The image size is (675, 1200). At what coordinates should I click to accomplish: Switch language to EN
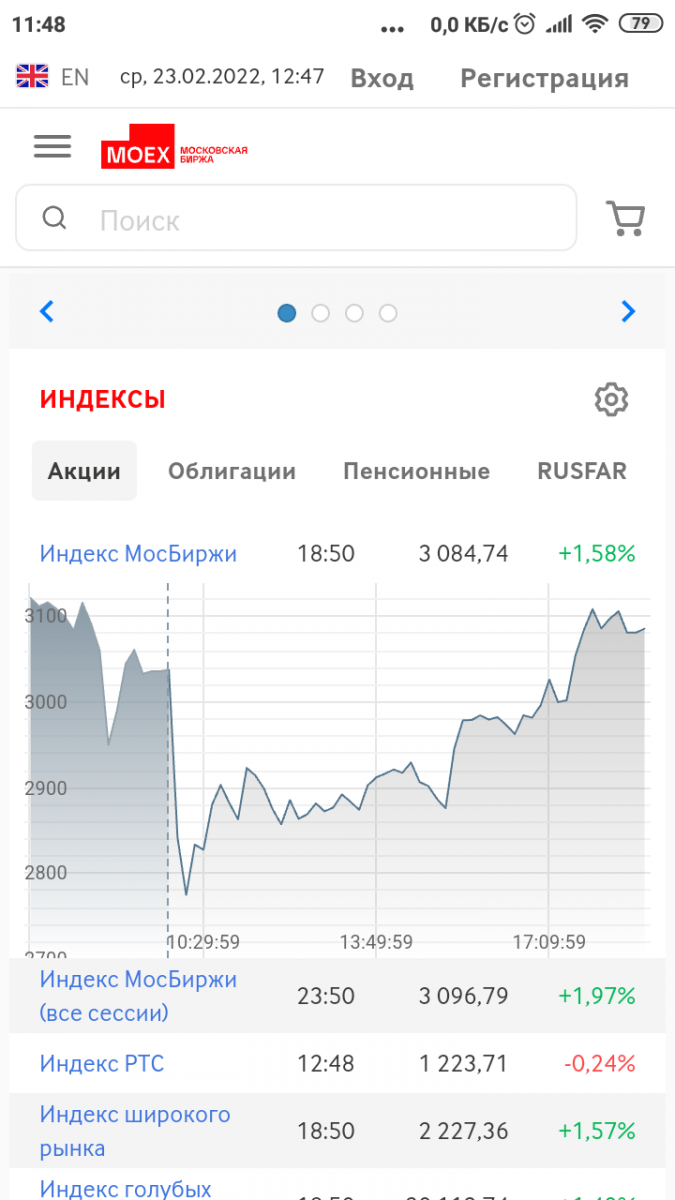click(53, 77)
